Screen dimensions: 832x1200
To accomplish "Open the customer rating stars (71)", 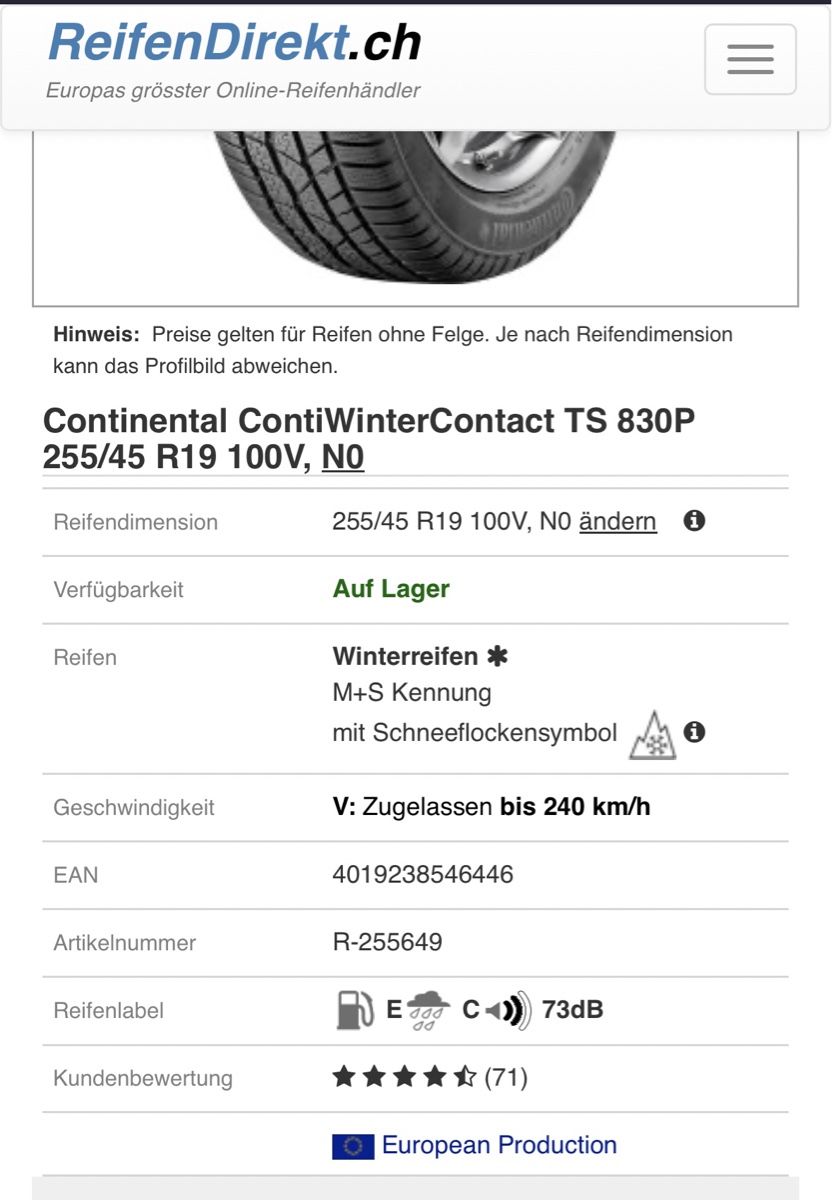I will (428, 1077).
